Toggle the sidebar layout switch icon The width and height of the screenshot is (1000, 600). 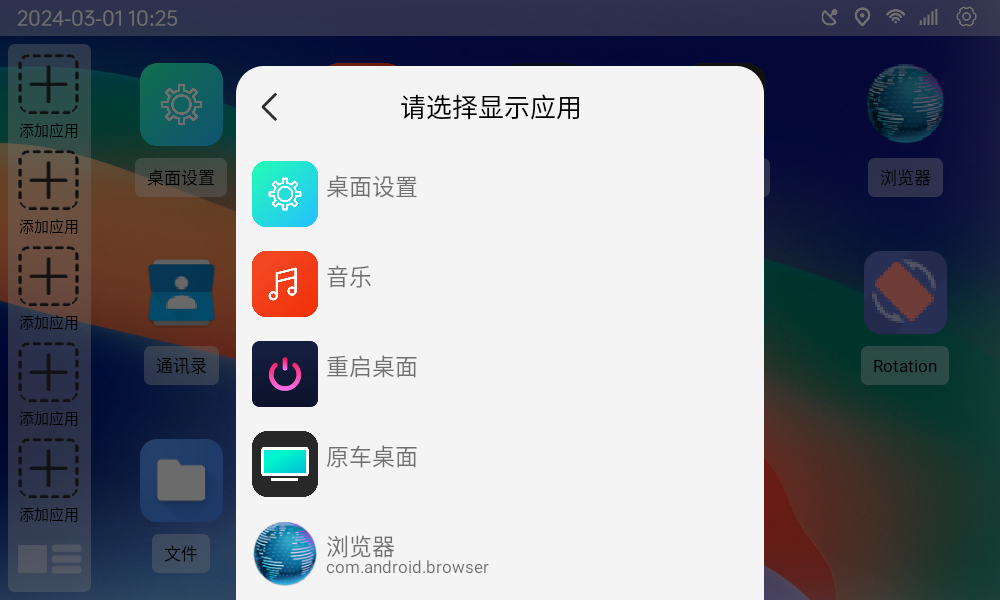(x=49, y=559)
